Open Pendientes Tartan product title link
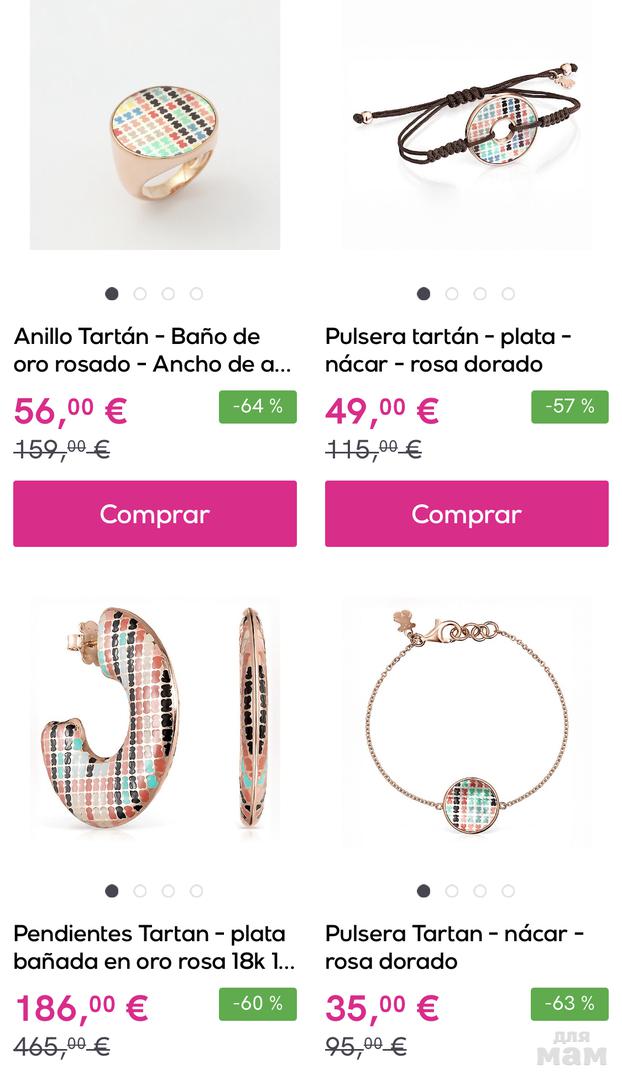Viewport: 622px width, 1080px height. [x=154, y=947]
